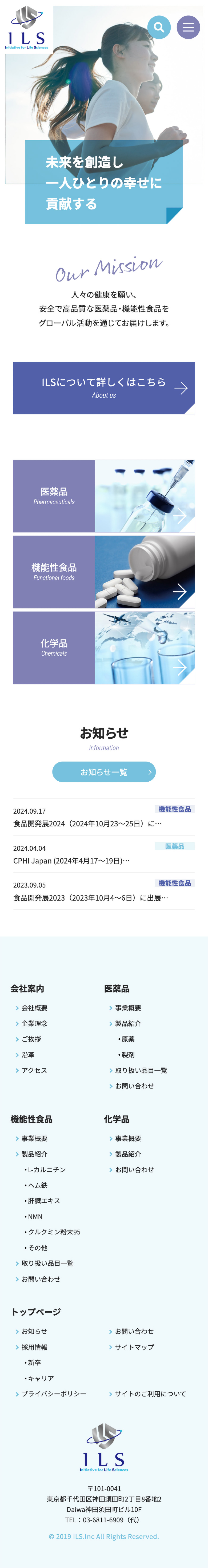The height and width of the screenshot is (1568, 208).
Task: Open アクセス footer link
Action: click(x=34, y=1070)
